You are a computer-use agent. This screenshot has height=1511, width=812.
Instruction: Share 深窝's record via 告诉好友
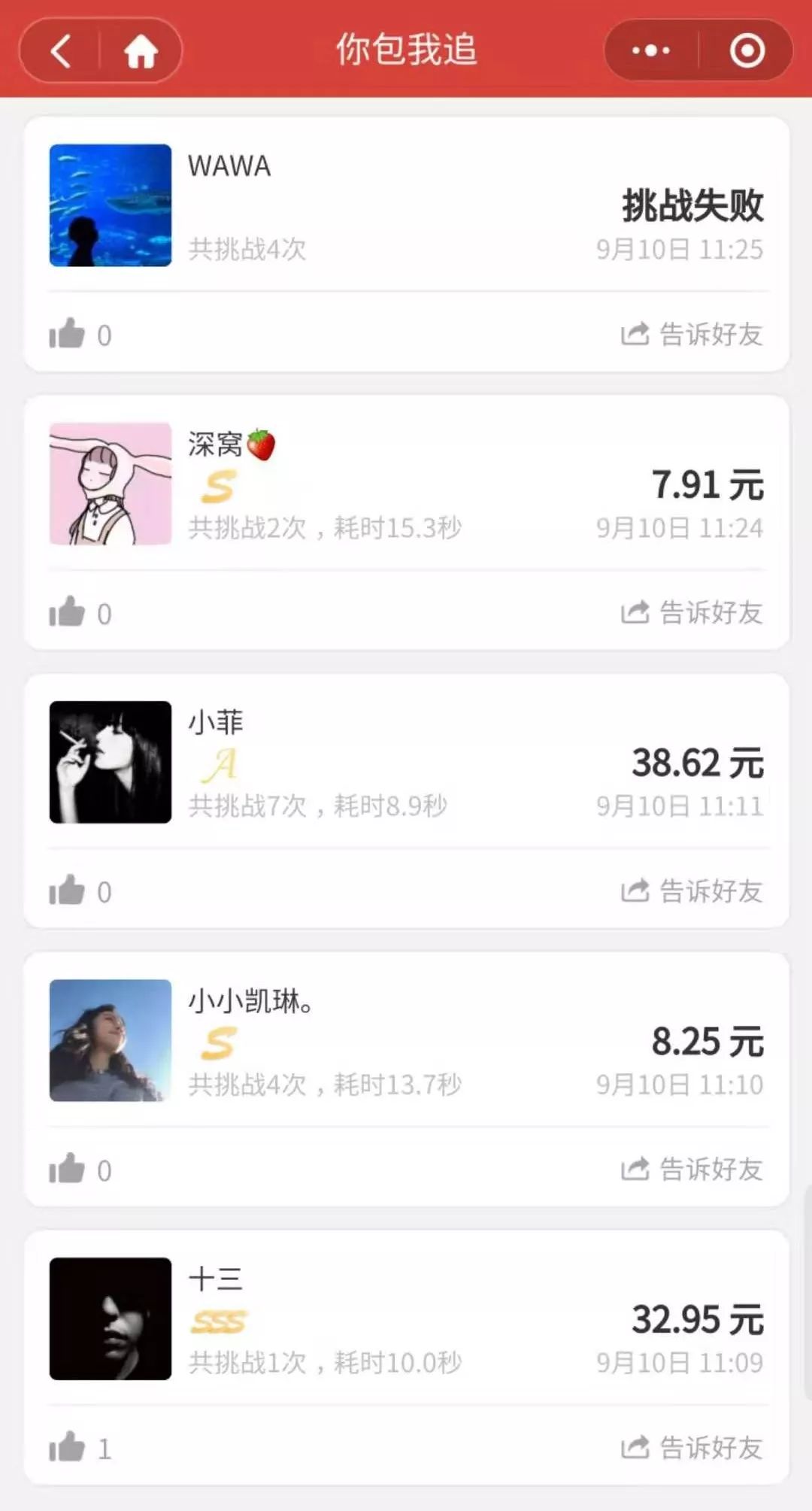tap(692, 612)
